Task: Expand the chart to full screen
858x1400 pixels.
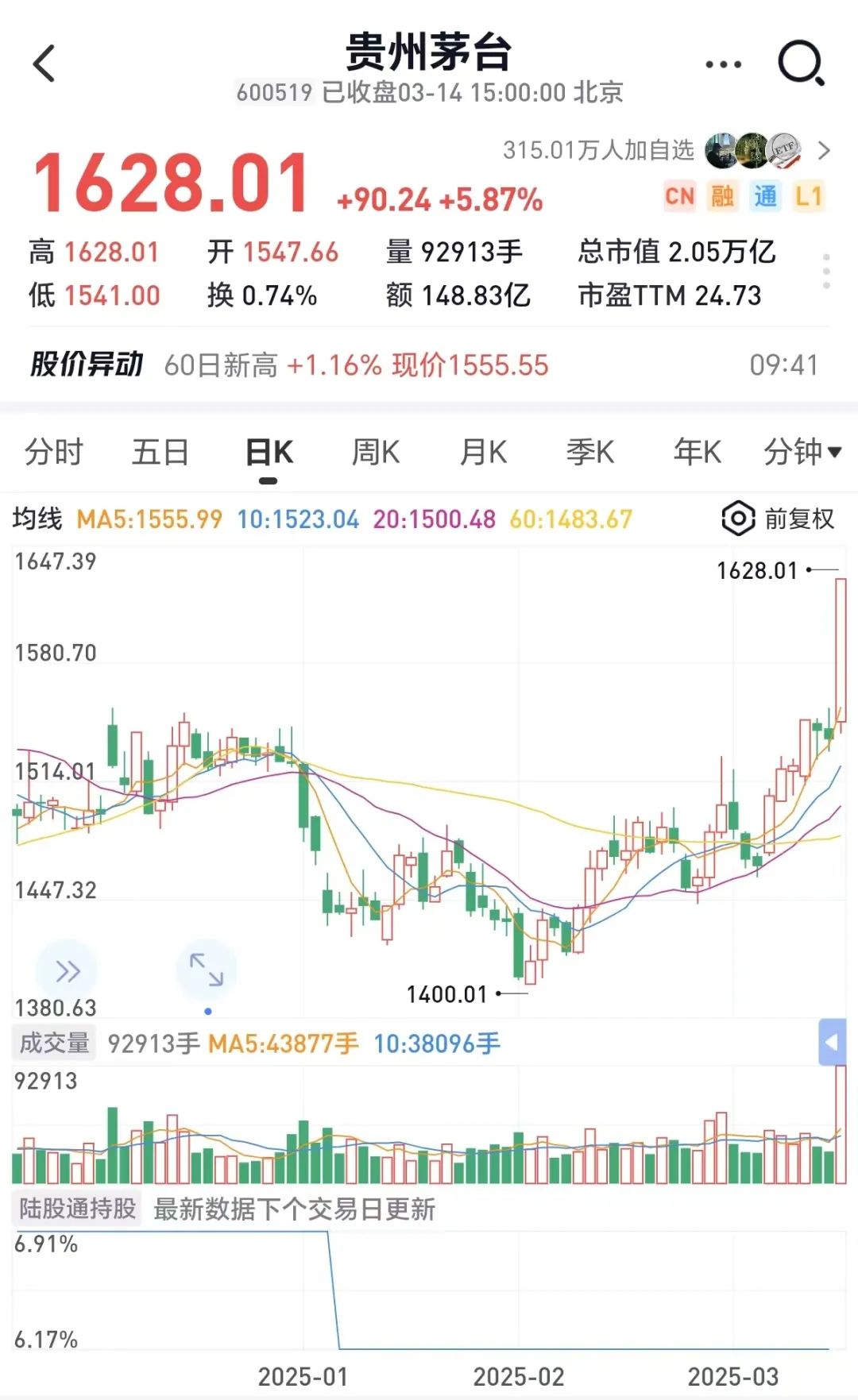Action: coord(207,970)
